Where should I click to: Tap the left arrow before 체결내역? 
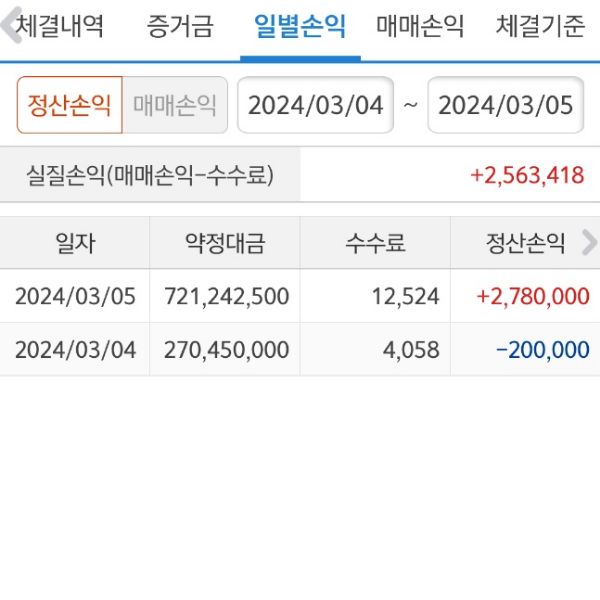pos(7,27)
